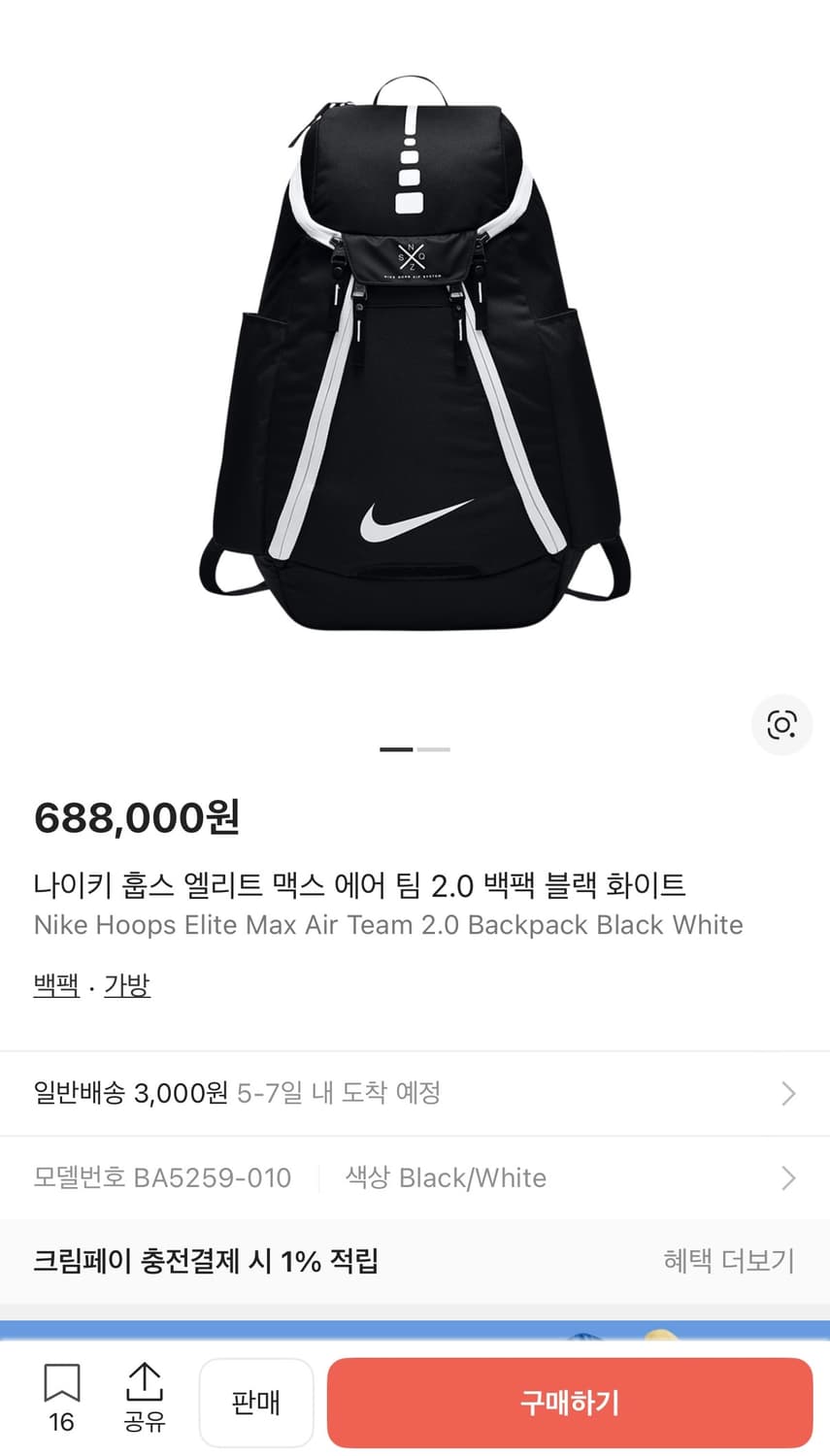The image size is (830, 1456).
Task: Open the 가방 category link
Action: (x=127, y=984)
